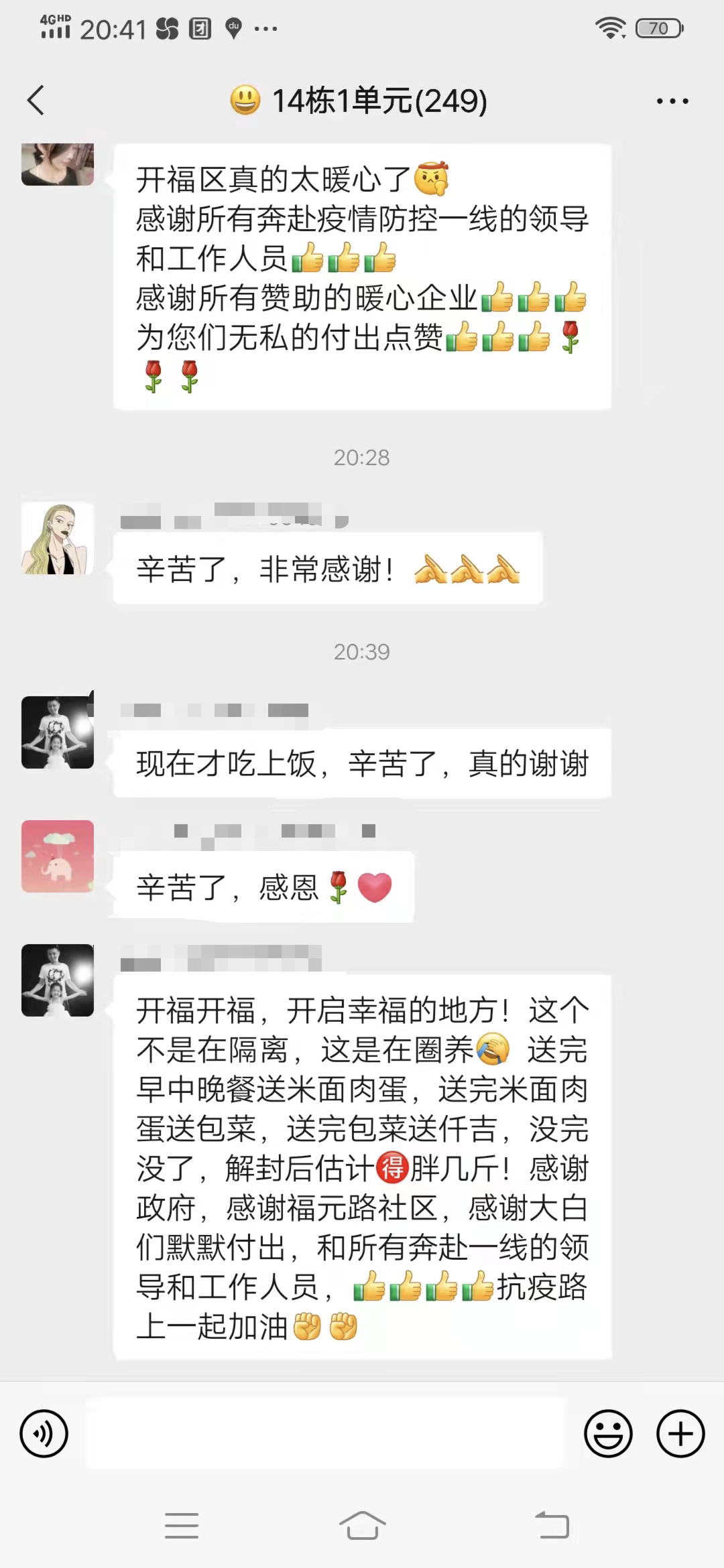Tap the system home button
Image resolution: width=724 pixels, height=1568 pixels.
[x=362, y=1526]
